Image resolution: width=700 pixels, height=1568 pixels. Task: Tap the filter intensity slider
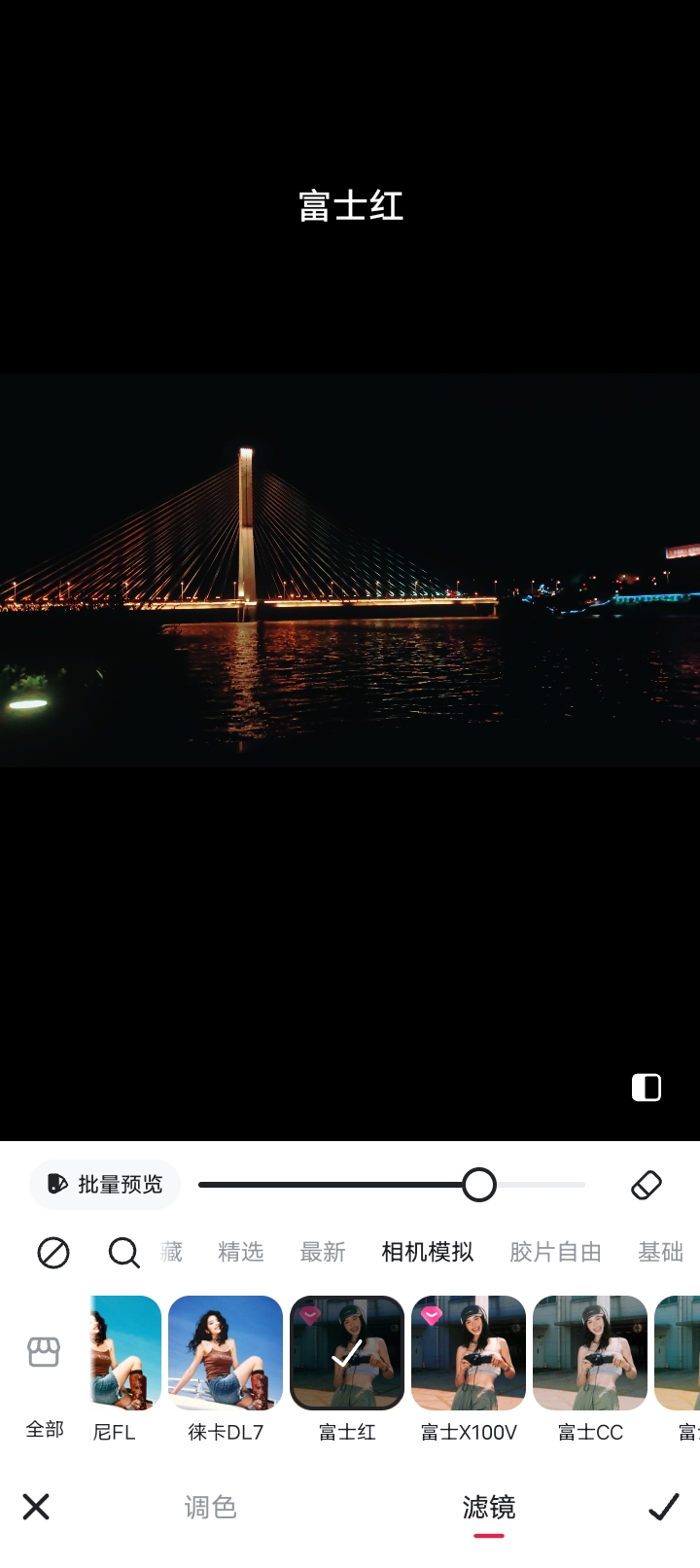click(391, 1185)
